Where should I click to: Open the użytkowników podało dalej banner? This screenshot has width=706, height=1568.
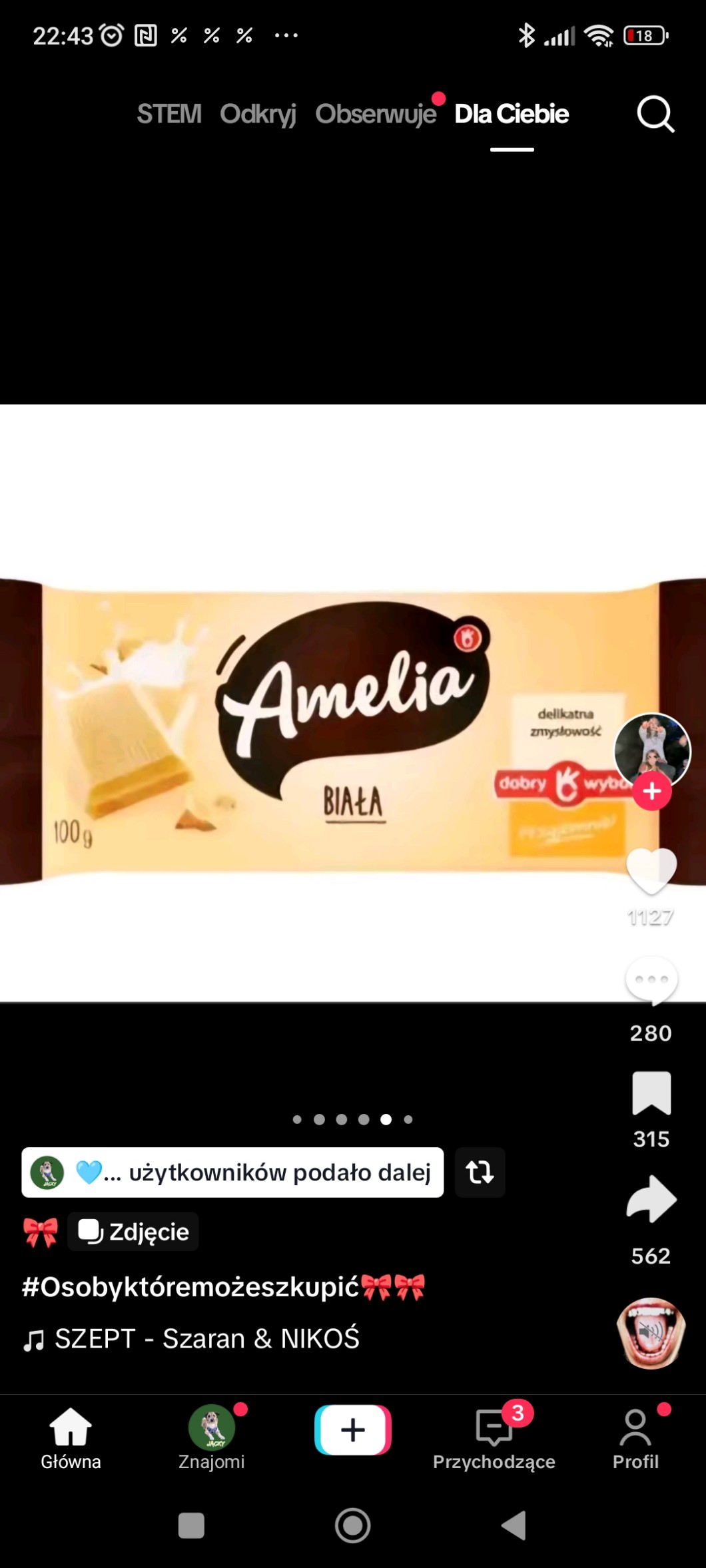(232, 1172)
